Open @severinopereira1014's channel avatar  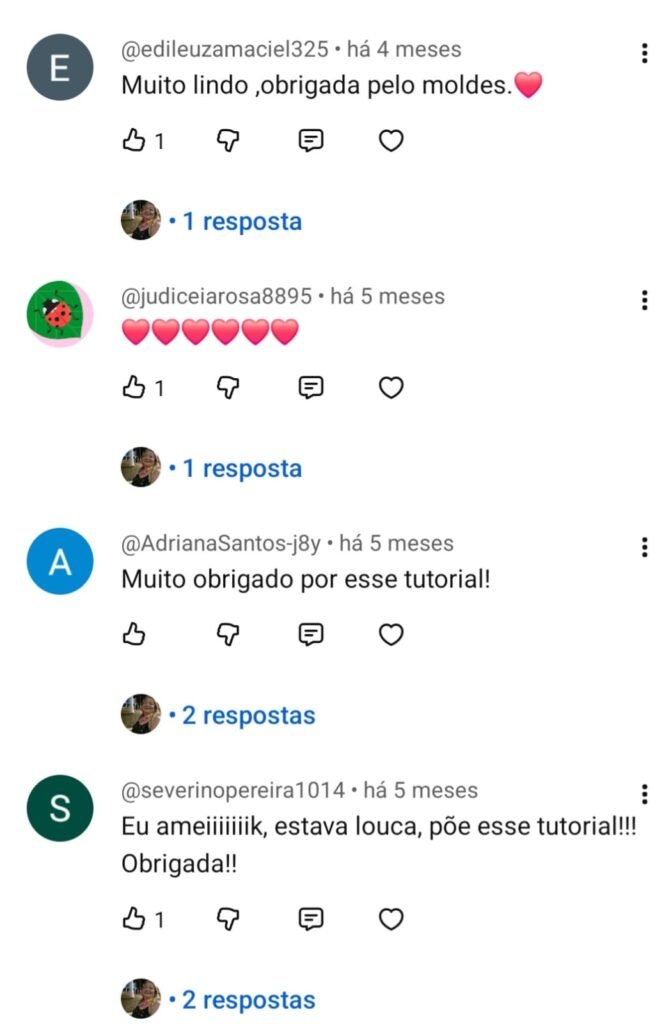[60, 809]
